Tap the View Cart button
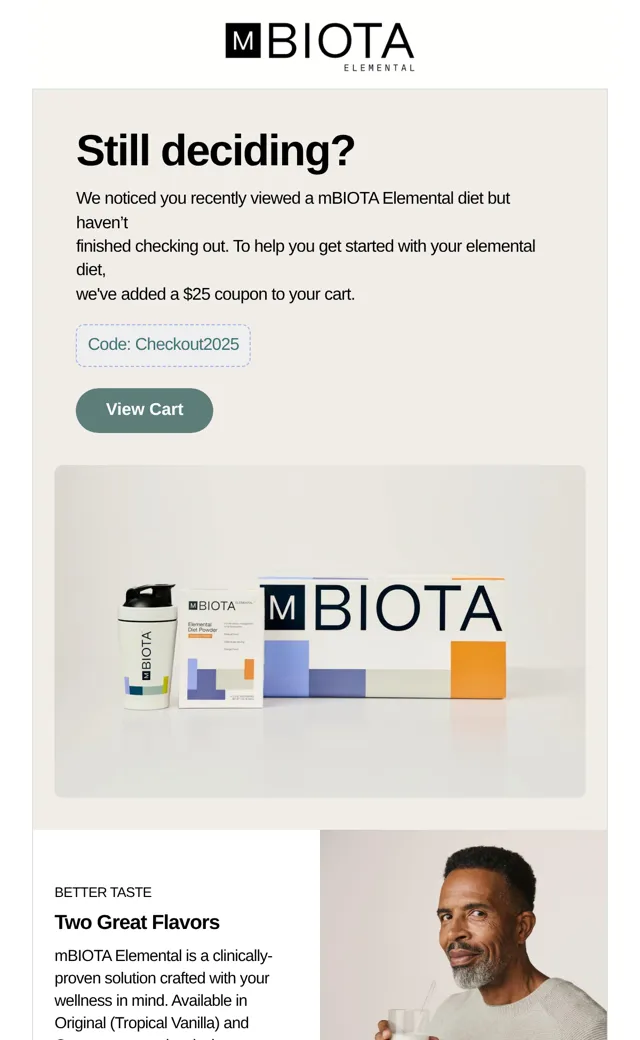Screen dimensions: 640x1040 [x=145, y=410]
